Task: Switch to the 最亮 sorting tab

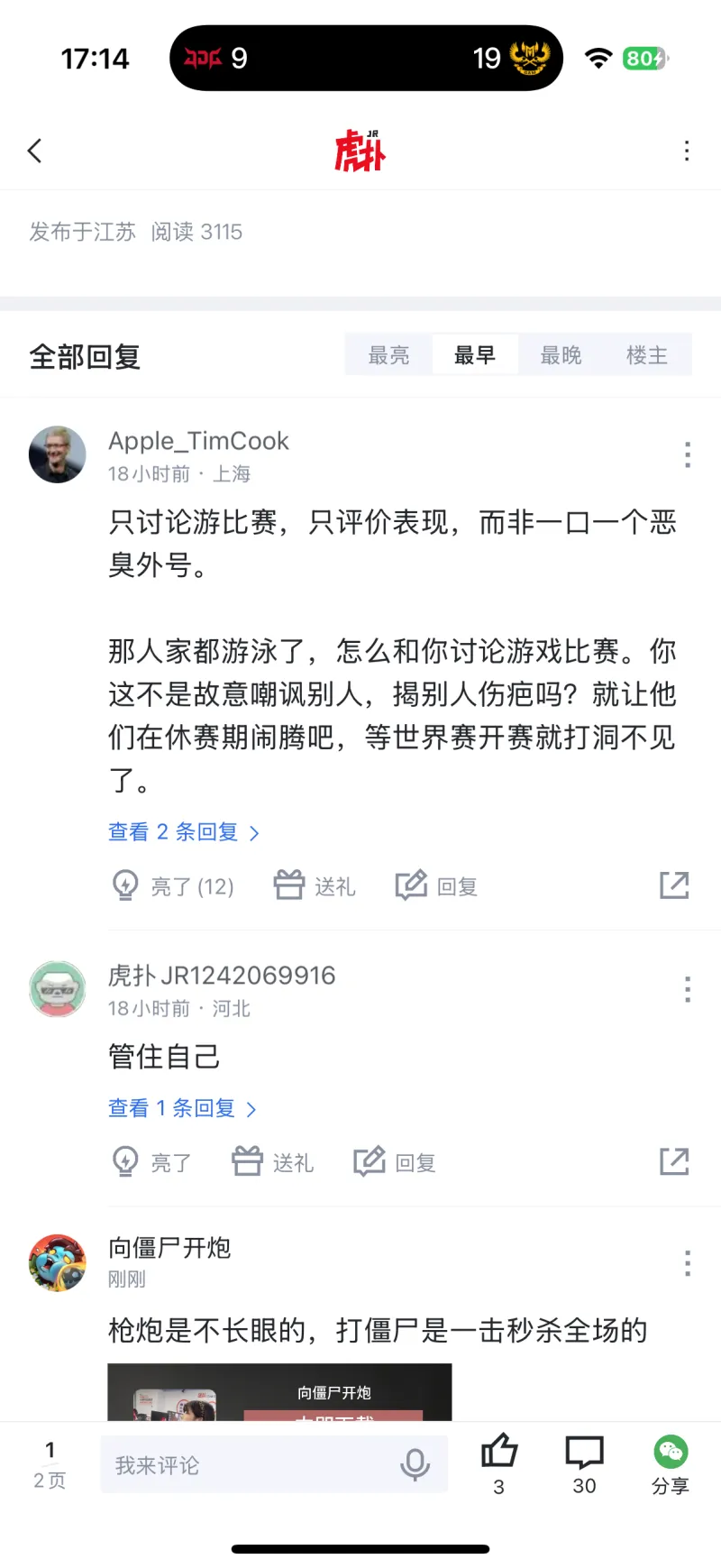Action: click(x=388, y=355)
